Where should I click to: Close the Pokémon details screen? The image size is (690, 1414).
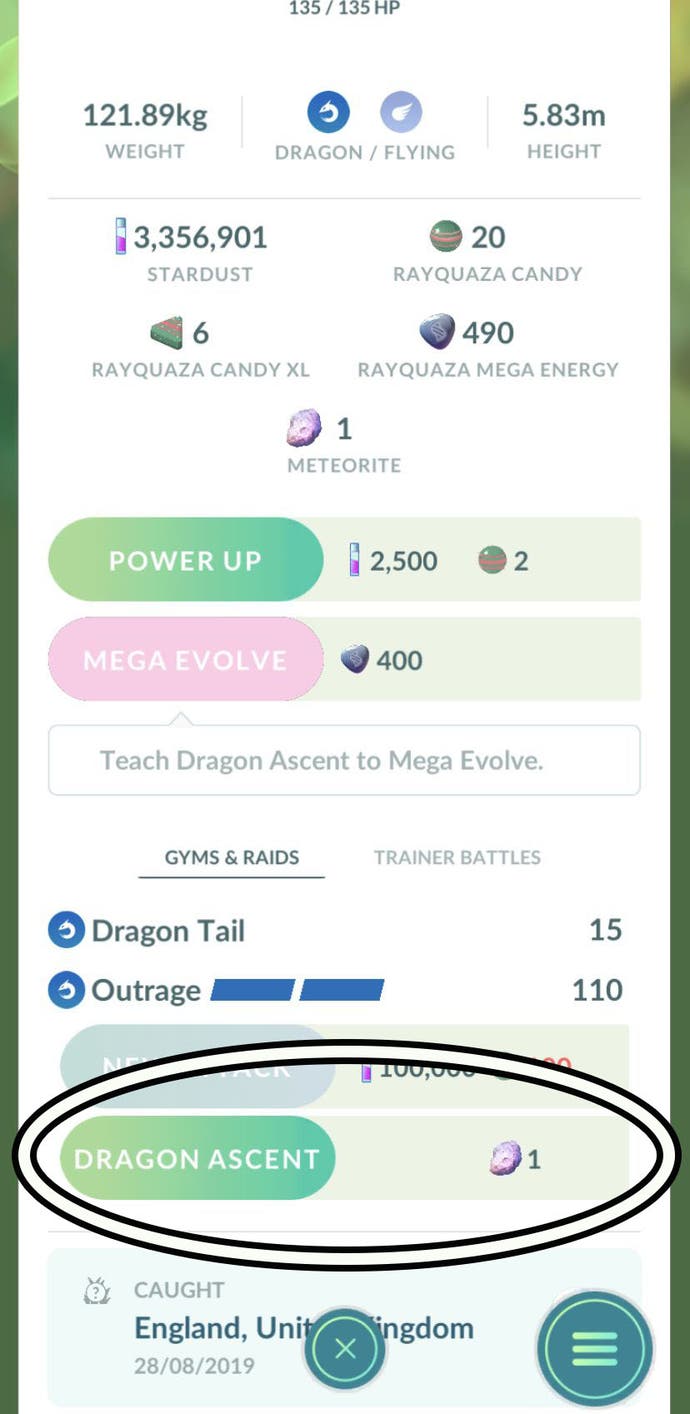345,1349
